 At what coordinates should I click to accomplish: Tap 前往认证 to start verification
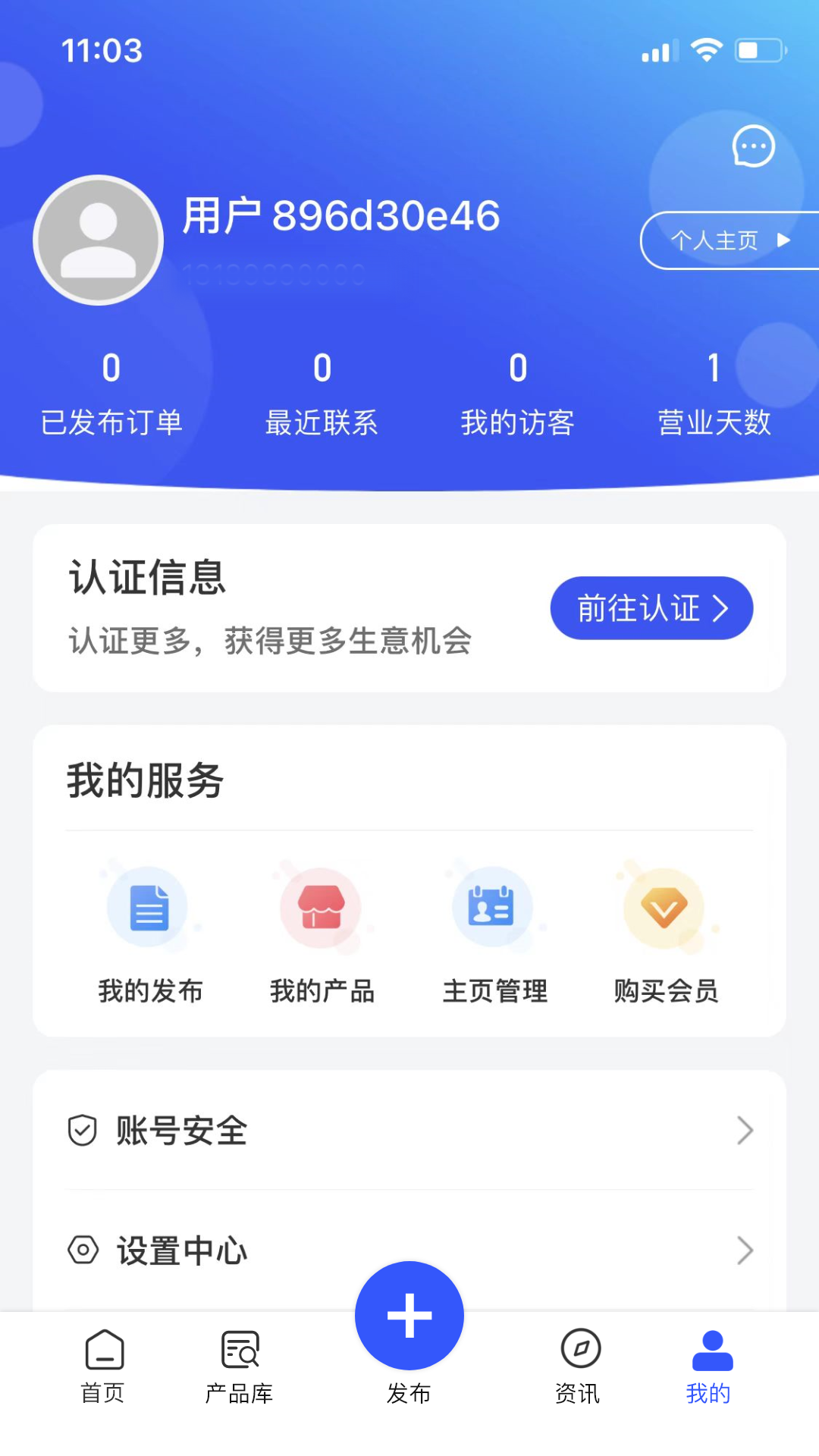click(x=651, y=608)
